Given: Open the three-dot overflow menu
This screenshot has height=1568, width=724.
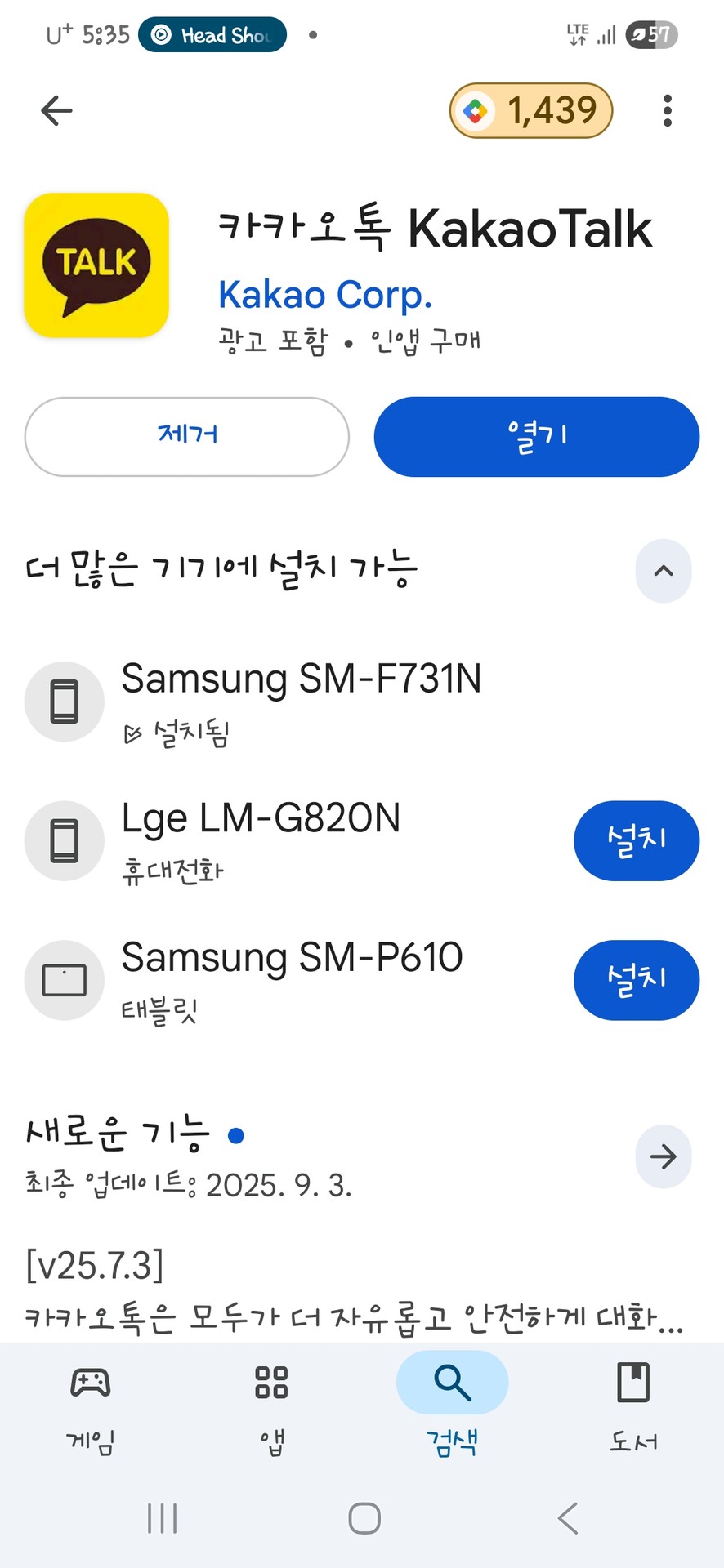Looking at the screenshot, I should [668, 110].
